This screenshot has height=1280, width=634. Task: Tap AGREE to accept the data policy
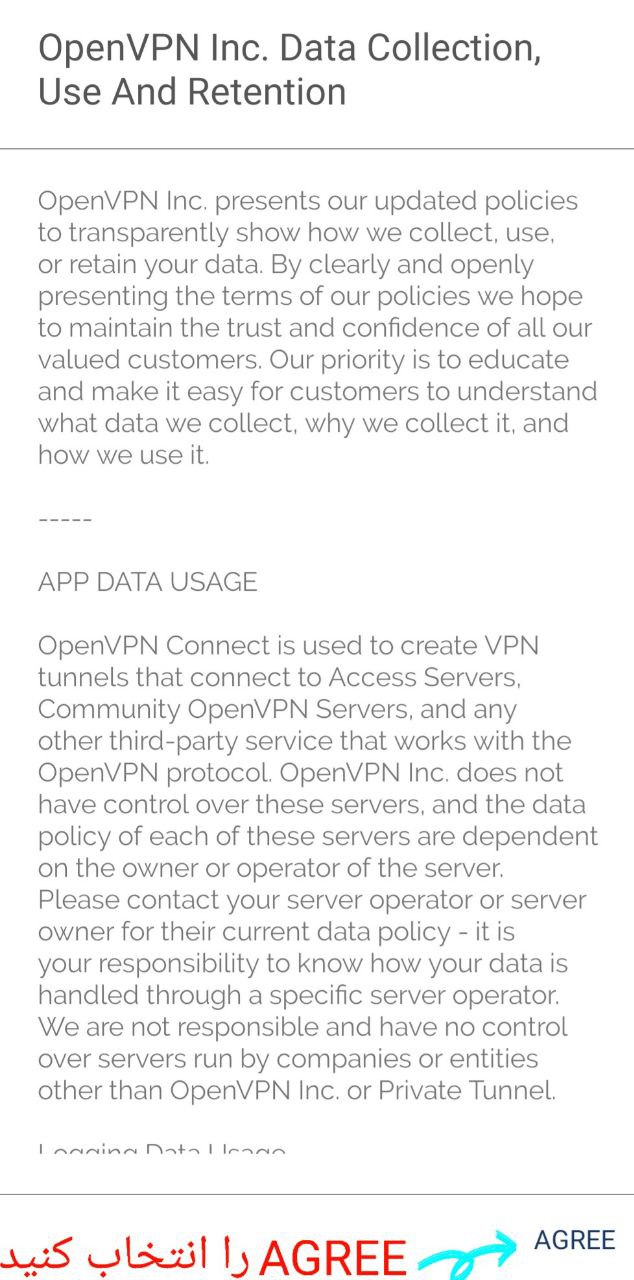point(574,1240)
